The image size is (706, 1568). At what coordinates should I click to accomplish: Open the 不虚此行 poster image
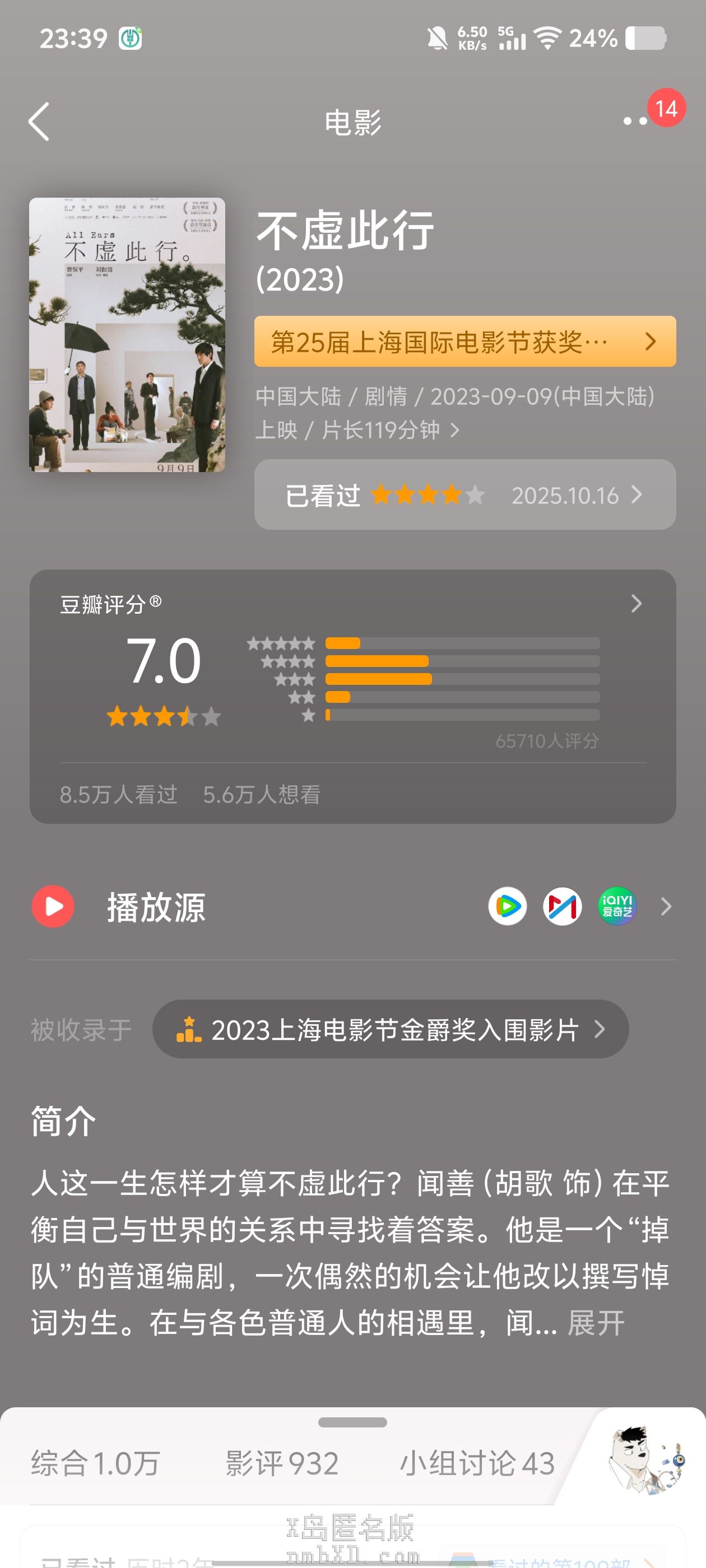[x=127, y=335]
